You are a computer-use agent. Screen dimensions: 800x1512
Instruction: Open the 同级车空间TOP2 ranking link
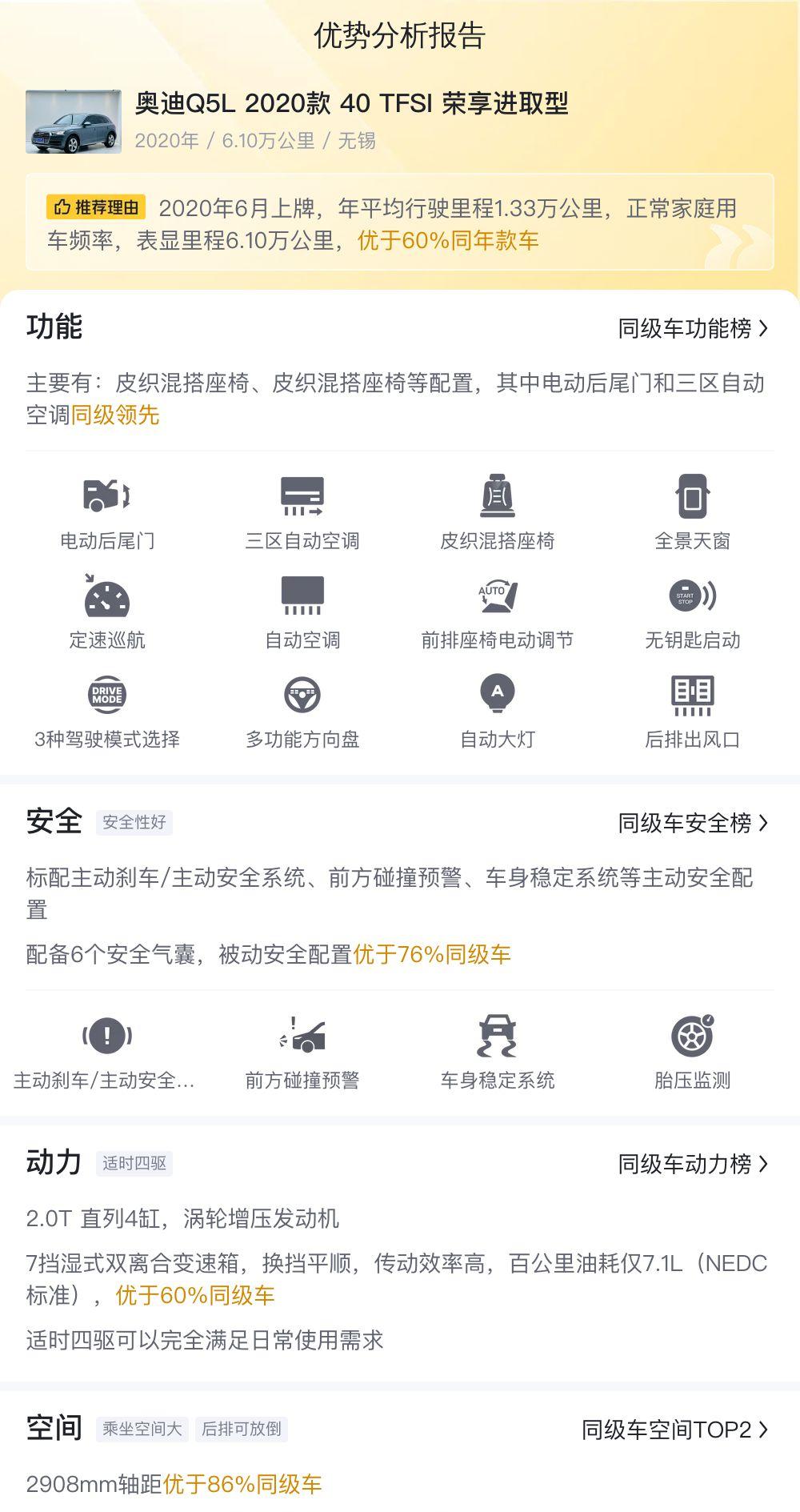click(675, 1430)
